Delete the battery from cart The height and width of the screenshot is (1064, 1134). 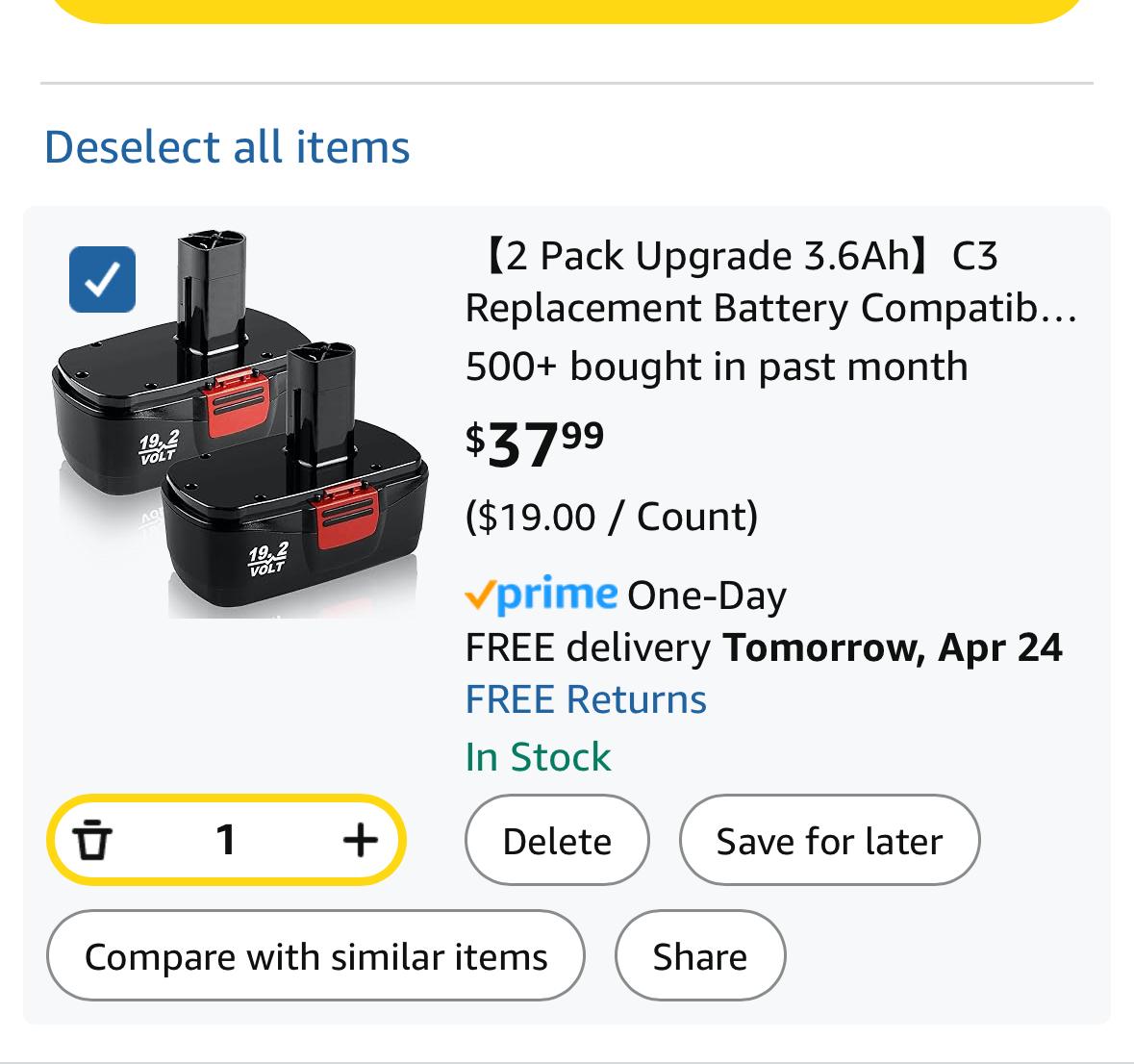tap(557, 841)
